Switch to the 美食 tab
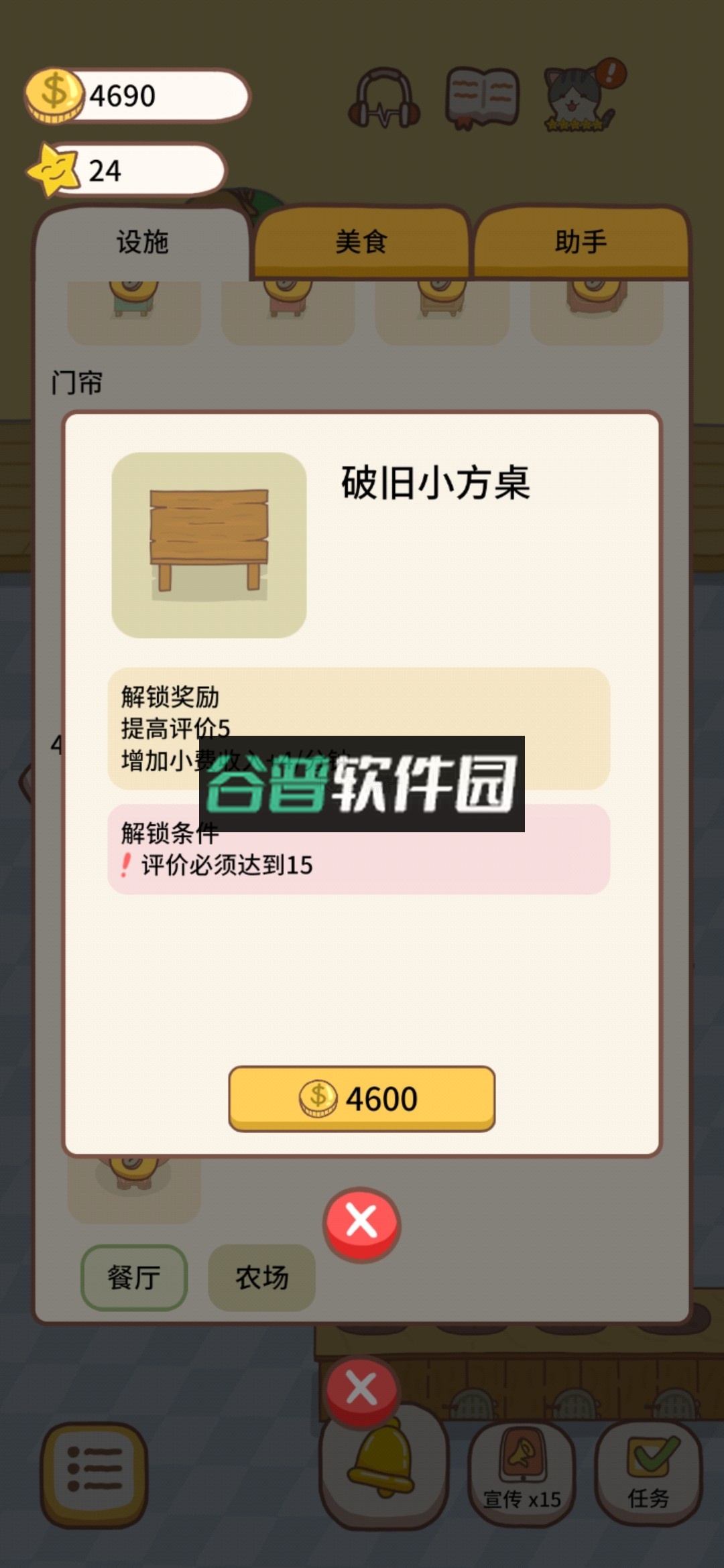724x1568 pixels. [x=363, y=243]
